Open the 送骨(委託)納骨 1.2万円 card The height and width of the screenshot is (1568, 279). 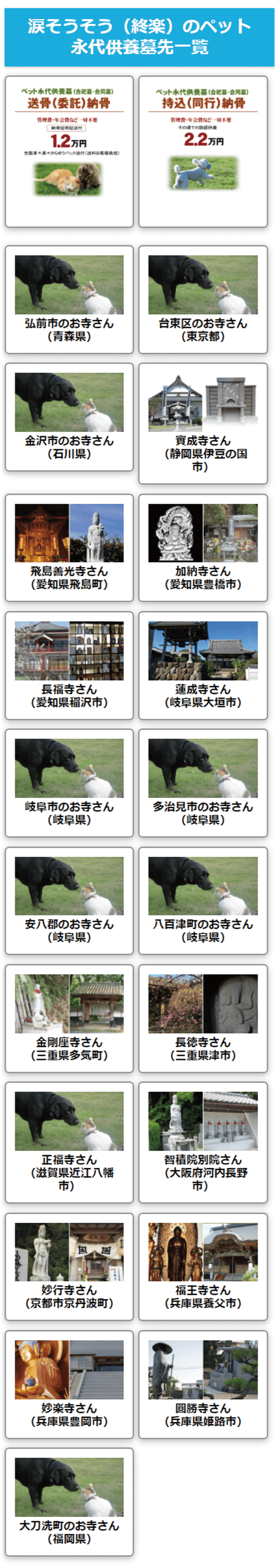[69, 151]
